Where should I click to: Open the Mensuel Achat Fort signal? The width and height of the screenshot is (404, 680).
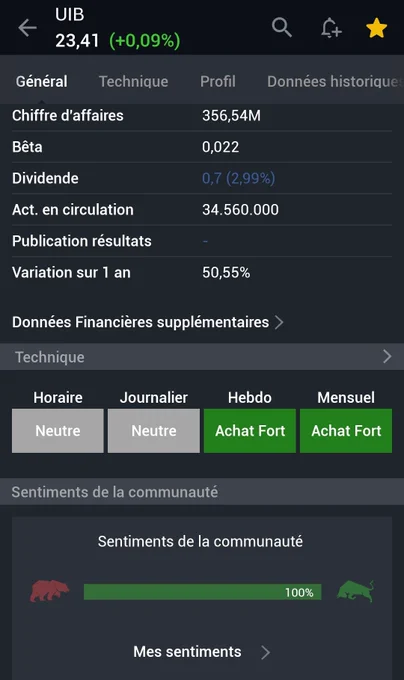coord(346,431)
